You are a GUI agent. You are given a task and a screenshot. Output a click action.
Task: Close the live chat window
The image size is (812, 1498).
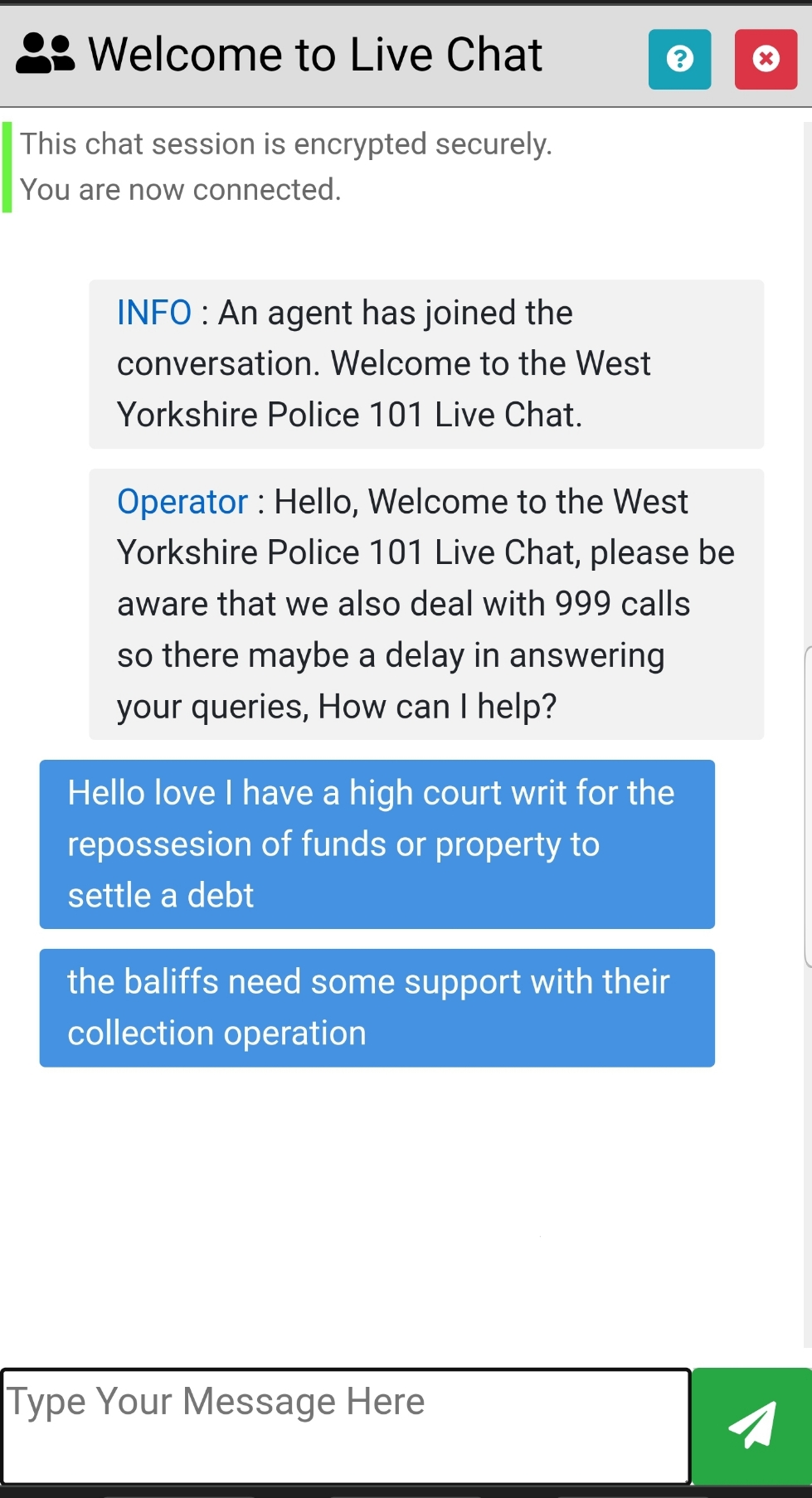point(766,59)
